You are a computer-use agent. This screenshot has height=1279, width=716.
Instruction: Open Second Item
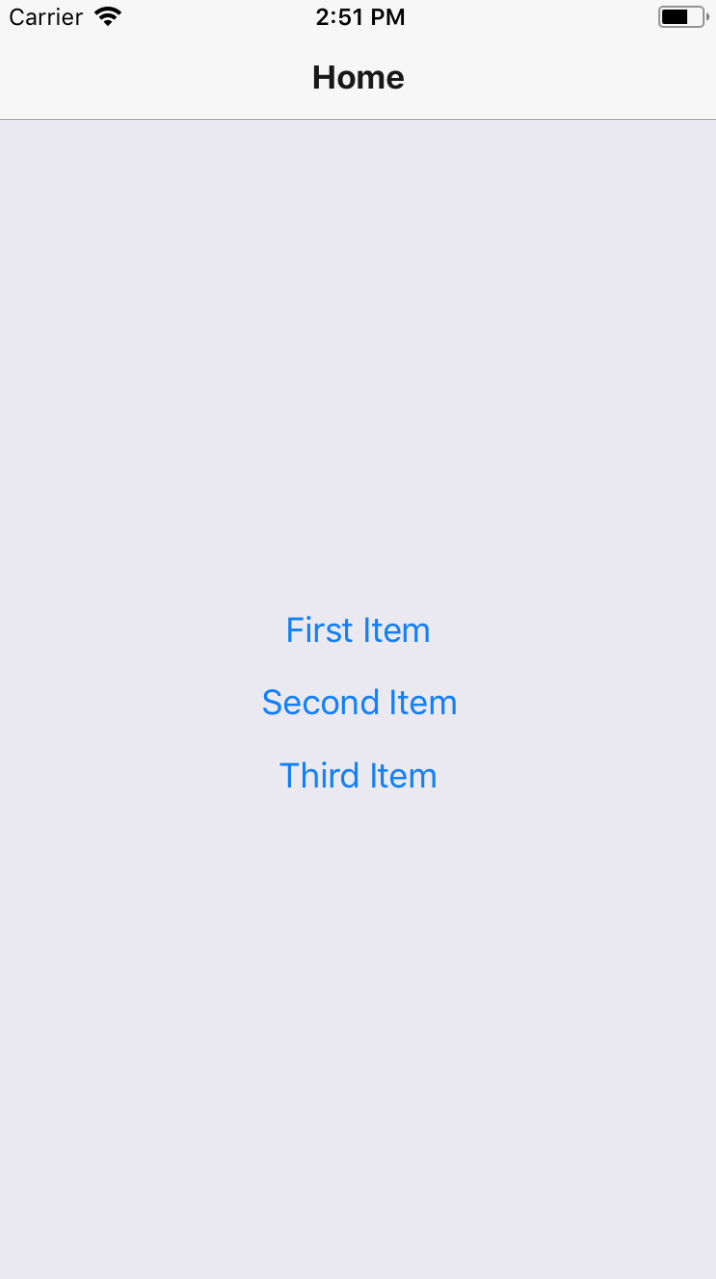click(359, 702)
